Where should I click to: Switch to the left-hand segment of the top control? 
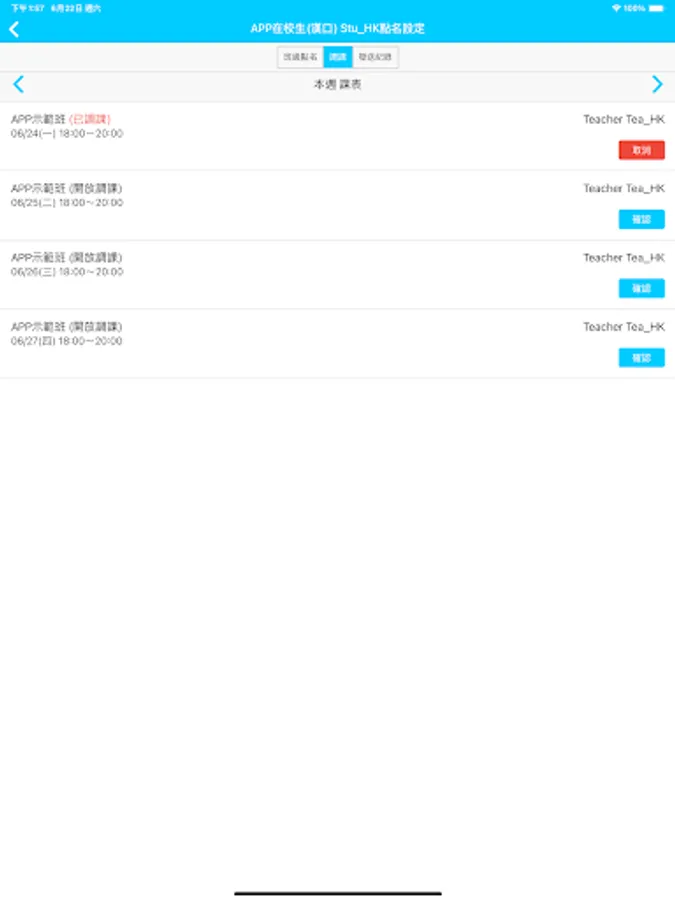(x=300, y=57)
